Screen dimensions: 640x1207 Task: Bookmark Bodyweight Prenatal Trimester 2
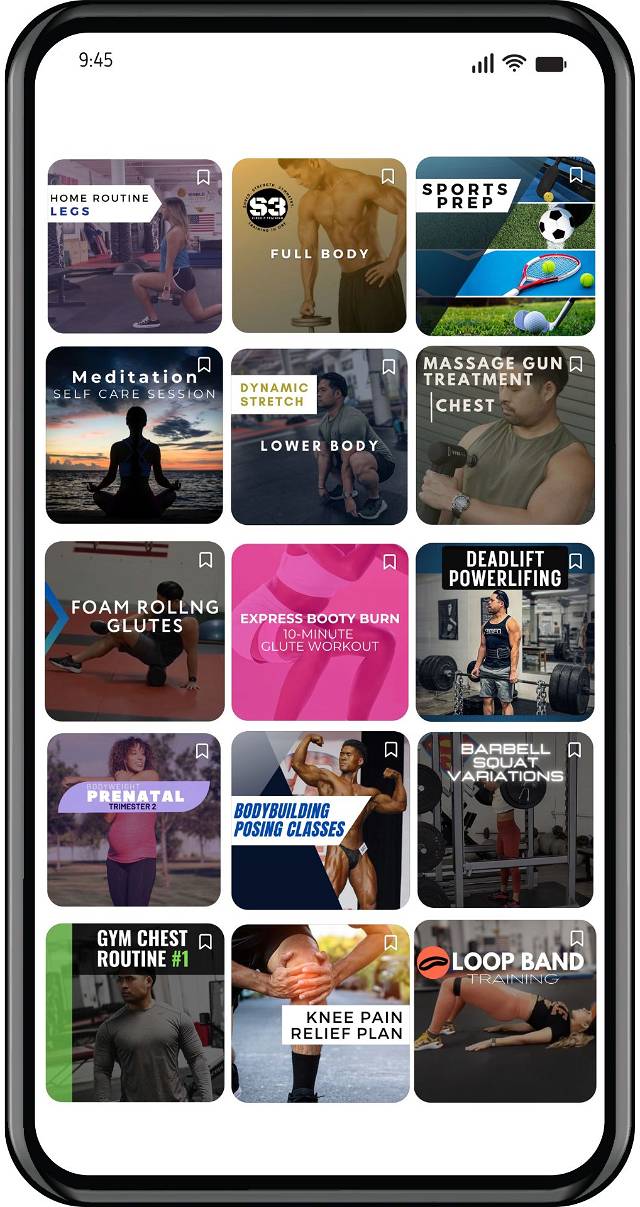(202, 751)
